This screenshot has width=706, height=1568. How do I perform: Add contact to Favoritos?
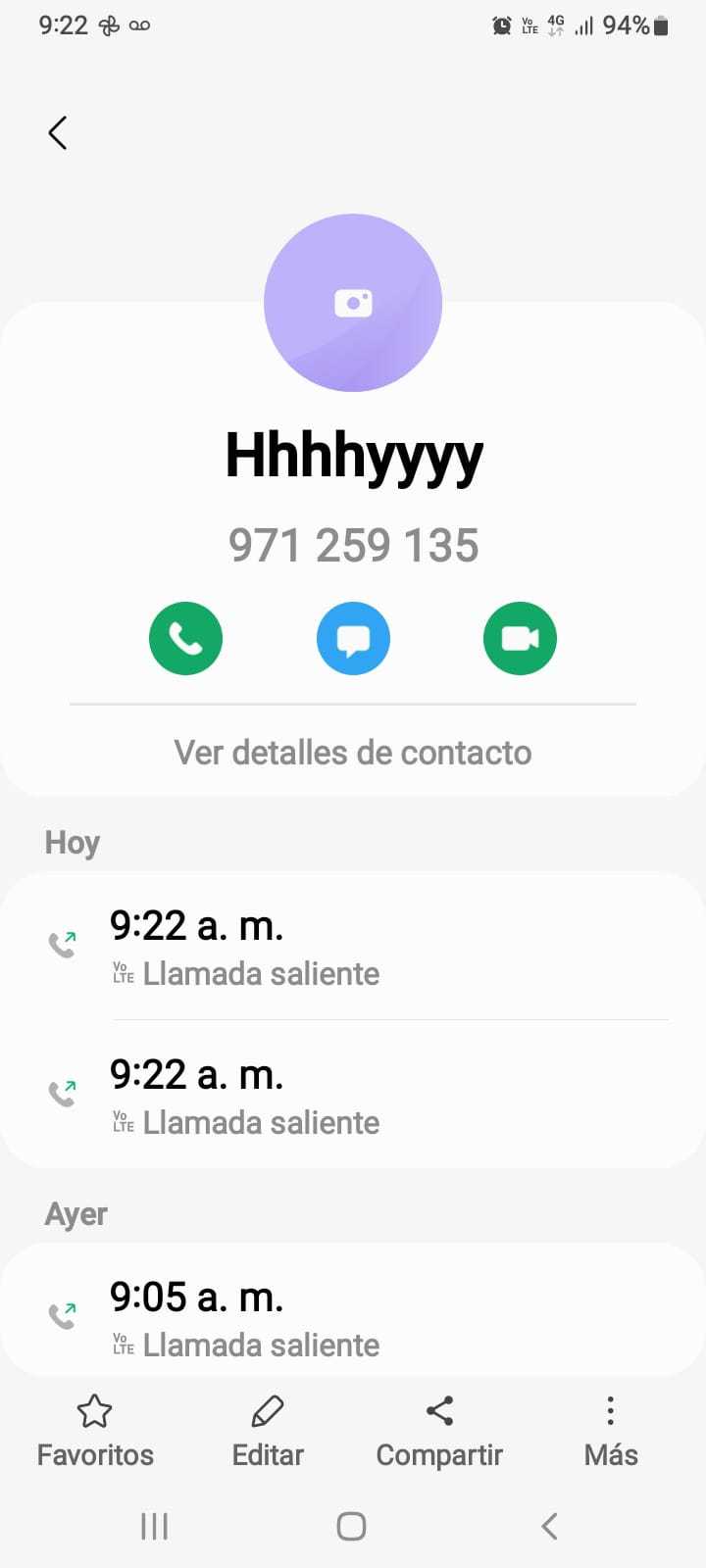95,1431
